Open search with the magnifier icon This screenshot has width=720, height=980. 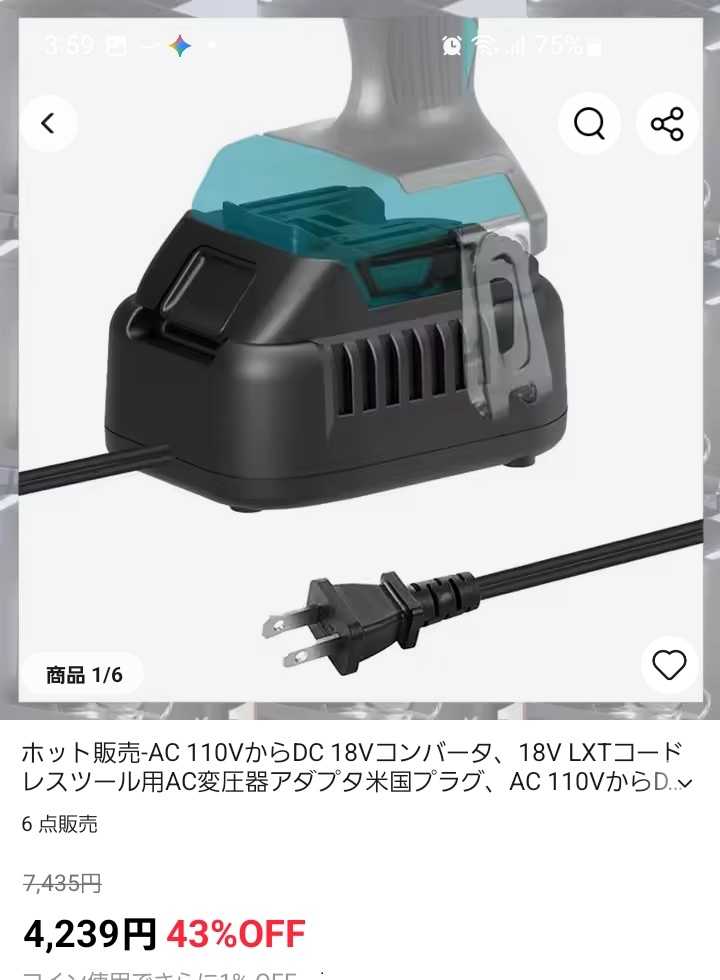tap(589, 124)
